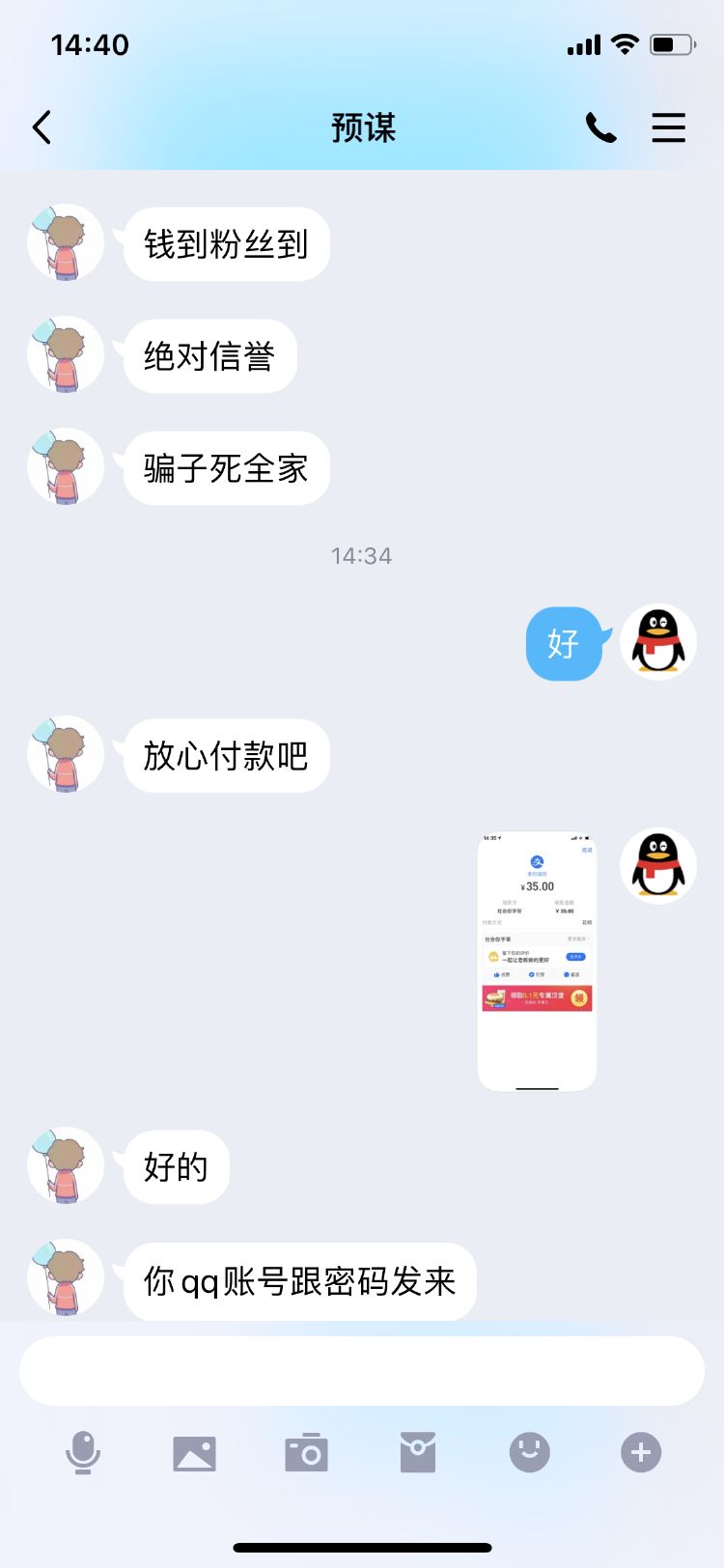
Task: Launch the camera to take photo
Action: tap(306, 1452)
